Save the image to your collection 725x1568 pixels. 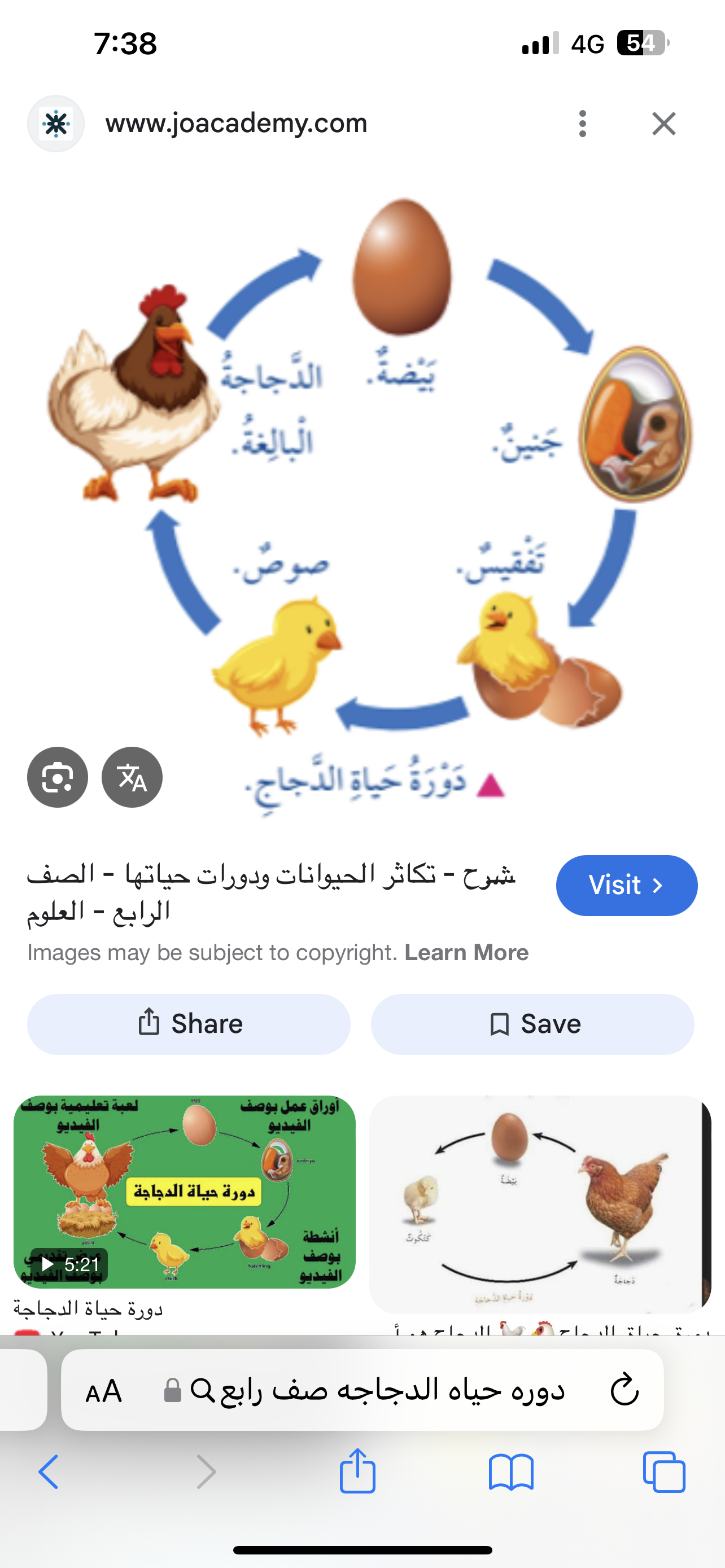532,1024
